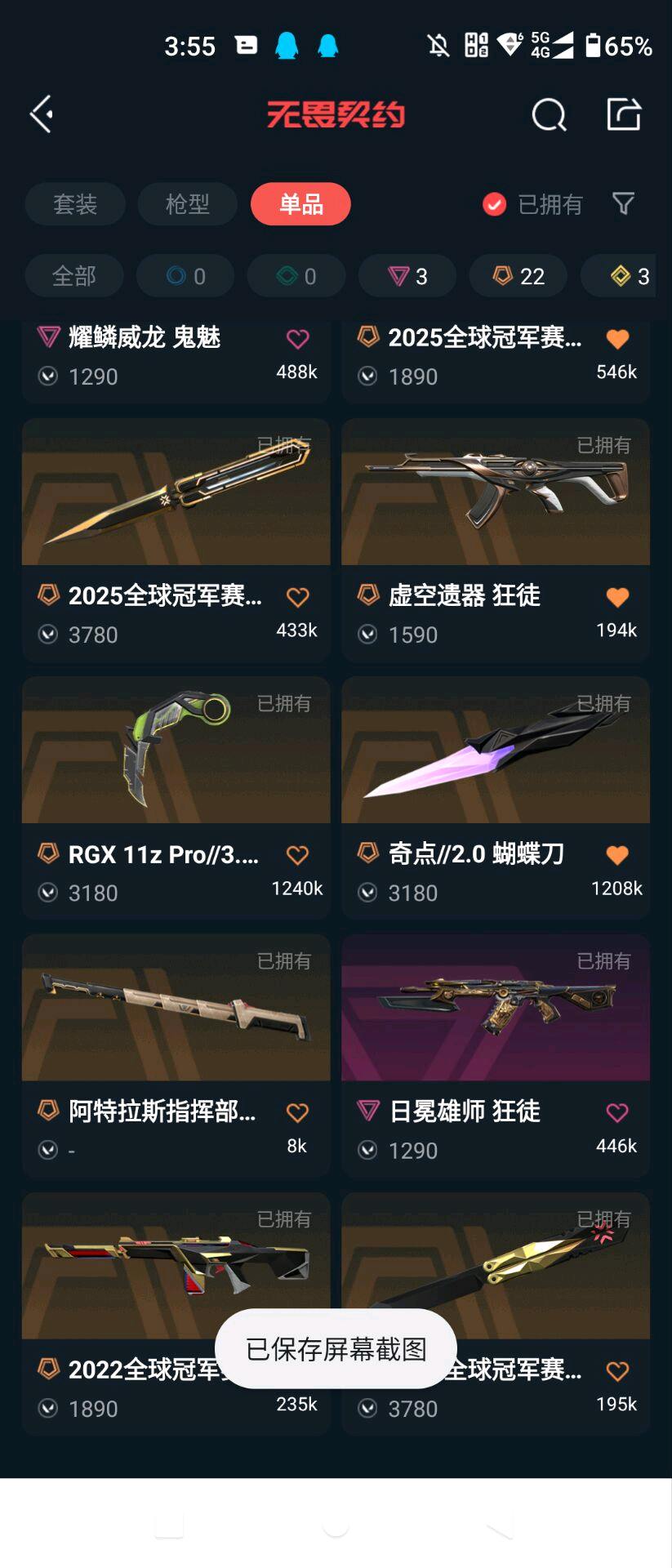Like the 日冕雄师 狂徒 skin
Screen dimensions: 672x1568
617,1112
